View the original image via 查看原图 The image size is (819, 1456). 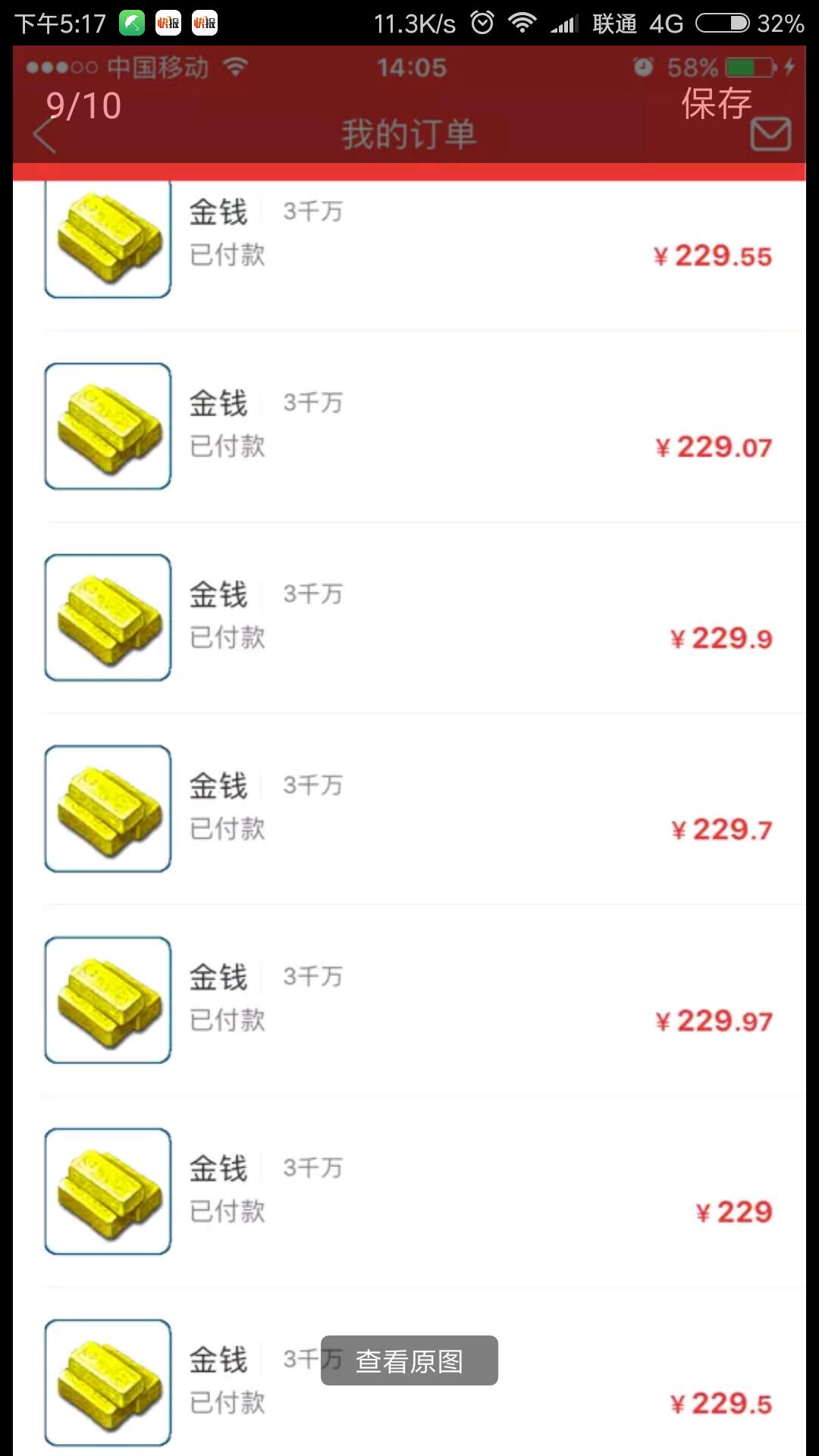409,1361
